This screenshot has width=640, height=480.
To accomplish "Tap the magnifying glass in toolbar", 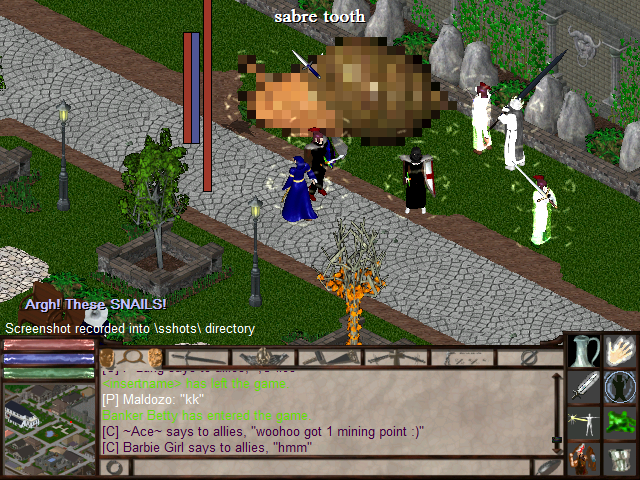I will point(132,357).
